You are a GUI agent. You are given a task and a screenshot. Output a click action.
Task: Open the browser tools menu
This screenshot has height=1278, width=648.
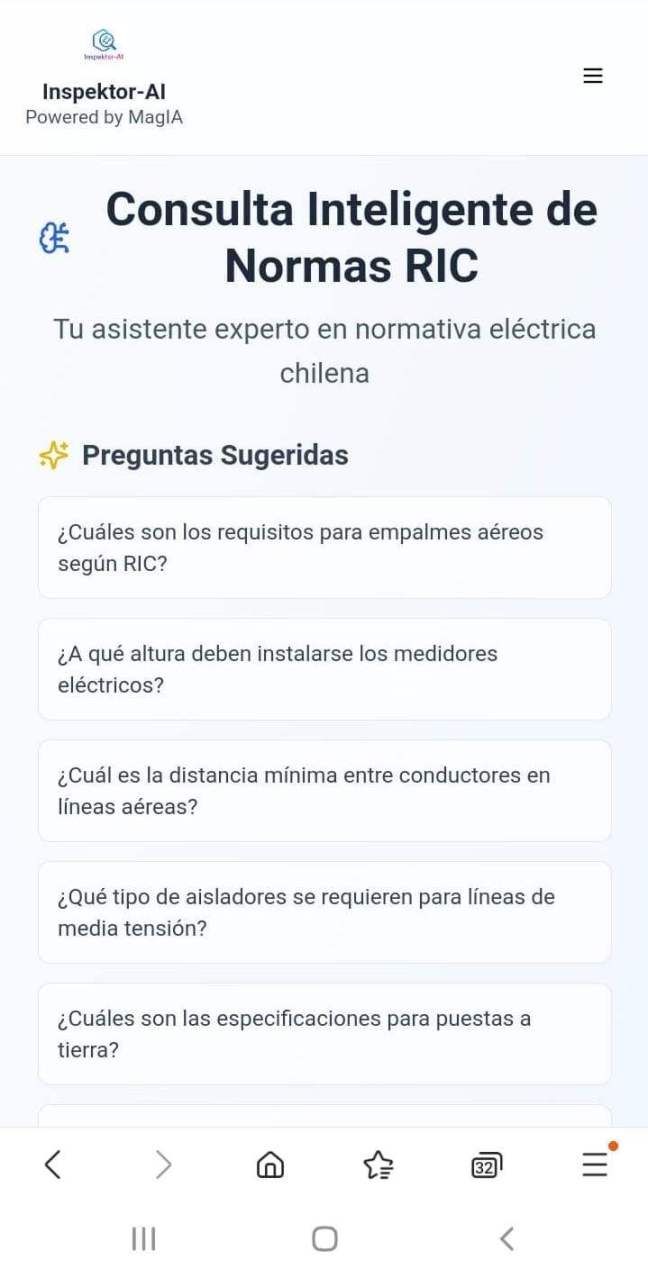[x=595, y=1164]
